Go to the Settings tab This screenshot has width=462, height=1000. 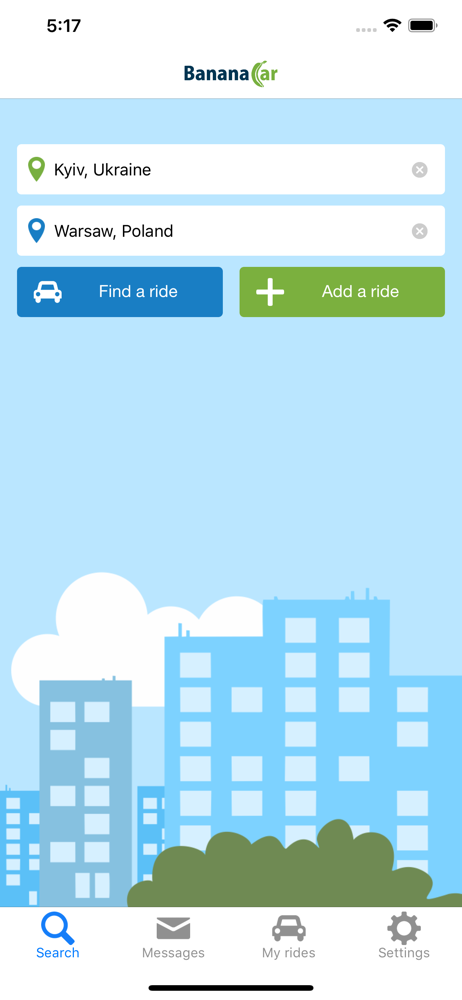tap(404, 937)
